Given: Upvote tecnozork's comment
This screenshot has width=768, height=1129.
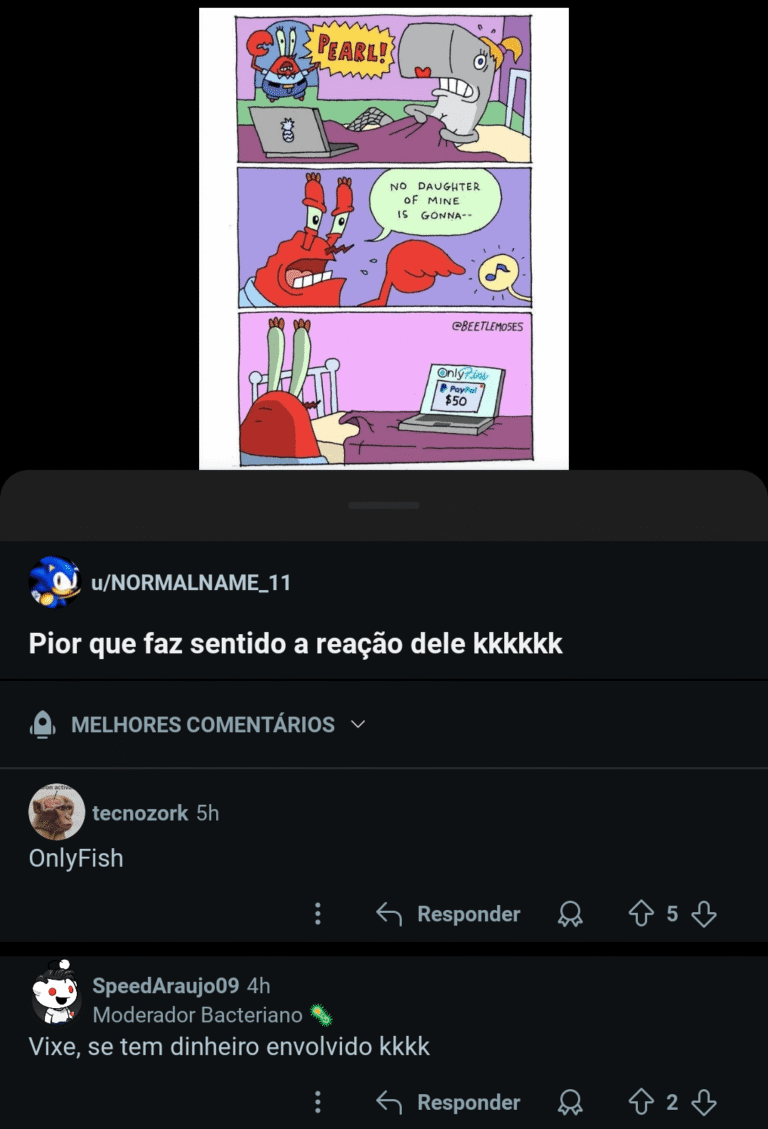Looking at the screenshot, I should (x=641, y=914).
